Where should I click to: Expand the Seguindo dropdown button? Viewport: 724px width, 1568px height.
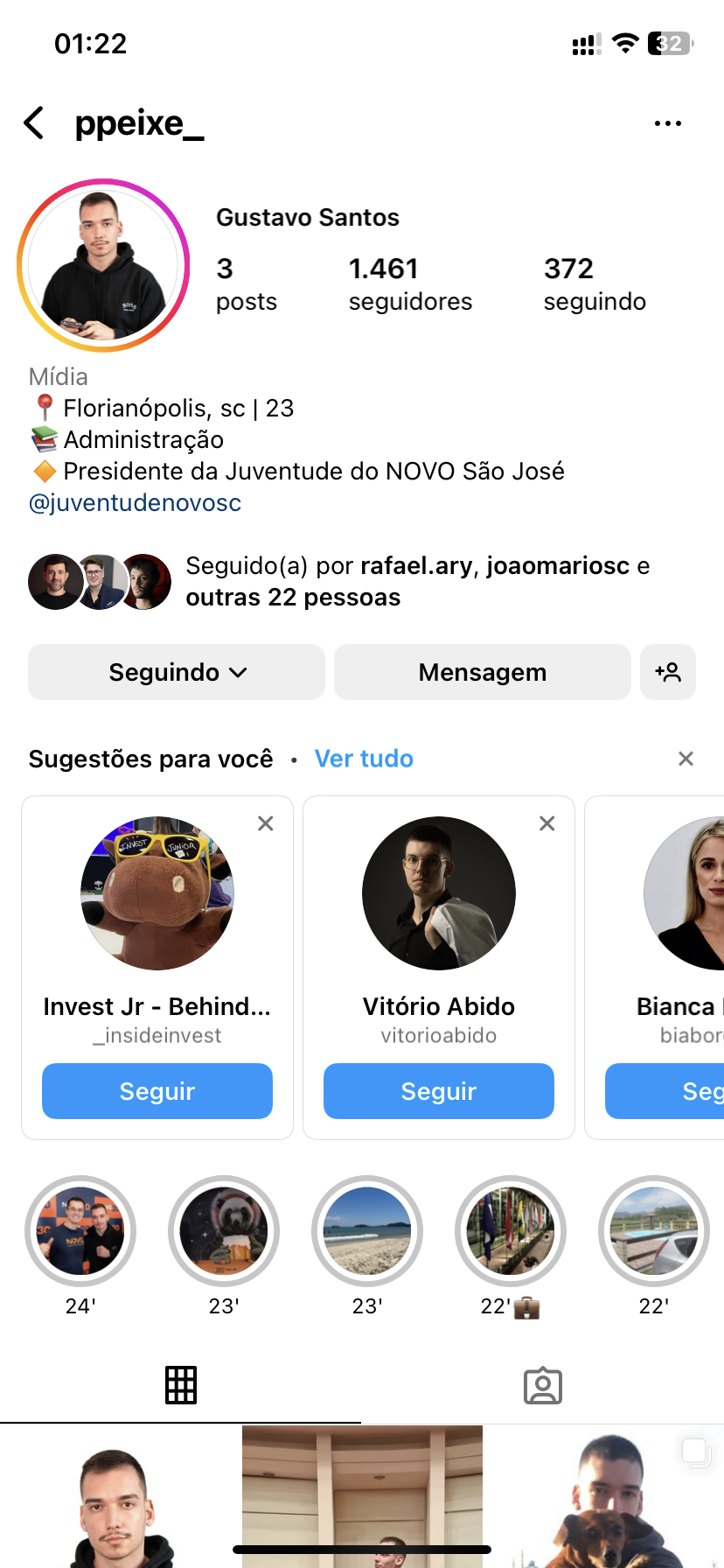[x=177, y=672]
